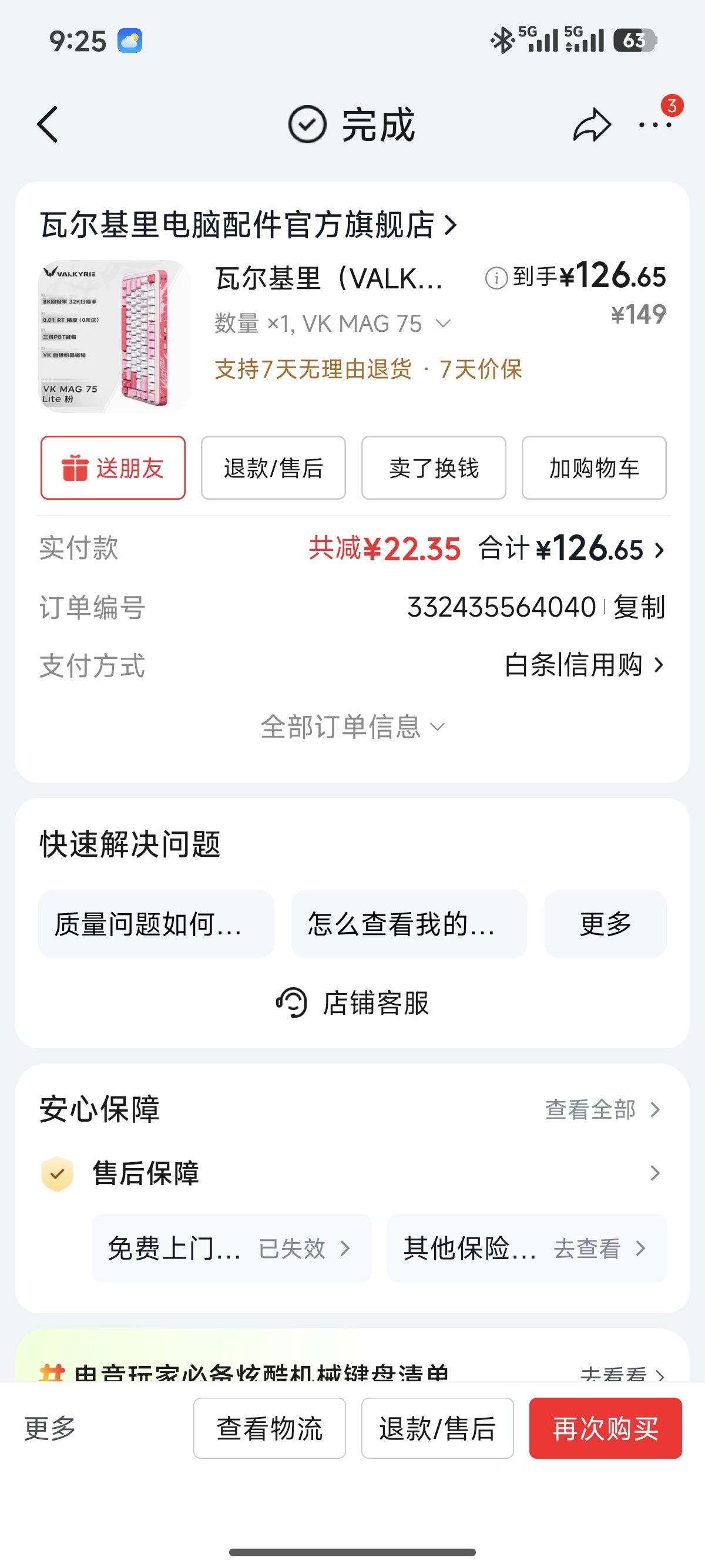Tap the 送朋友 gift button
This screenshot has height=1568, width=705.
point(113,467)
